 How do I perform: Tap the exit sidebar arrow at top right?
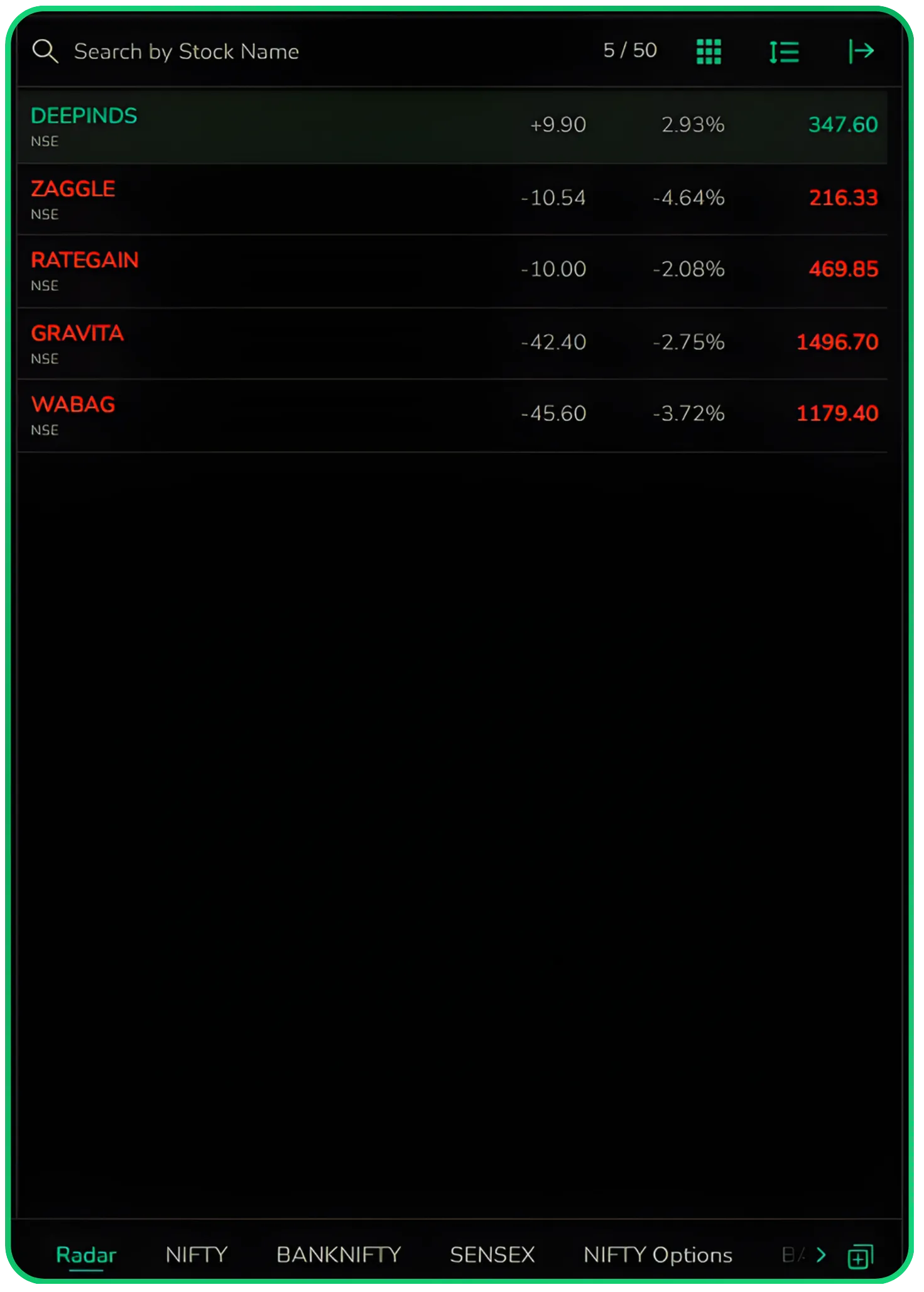861,52
